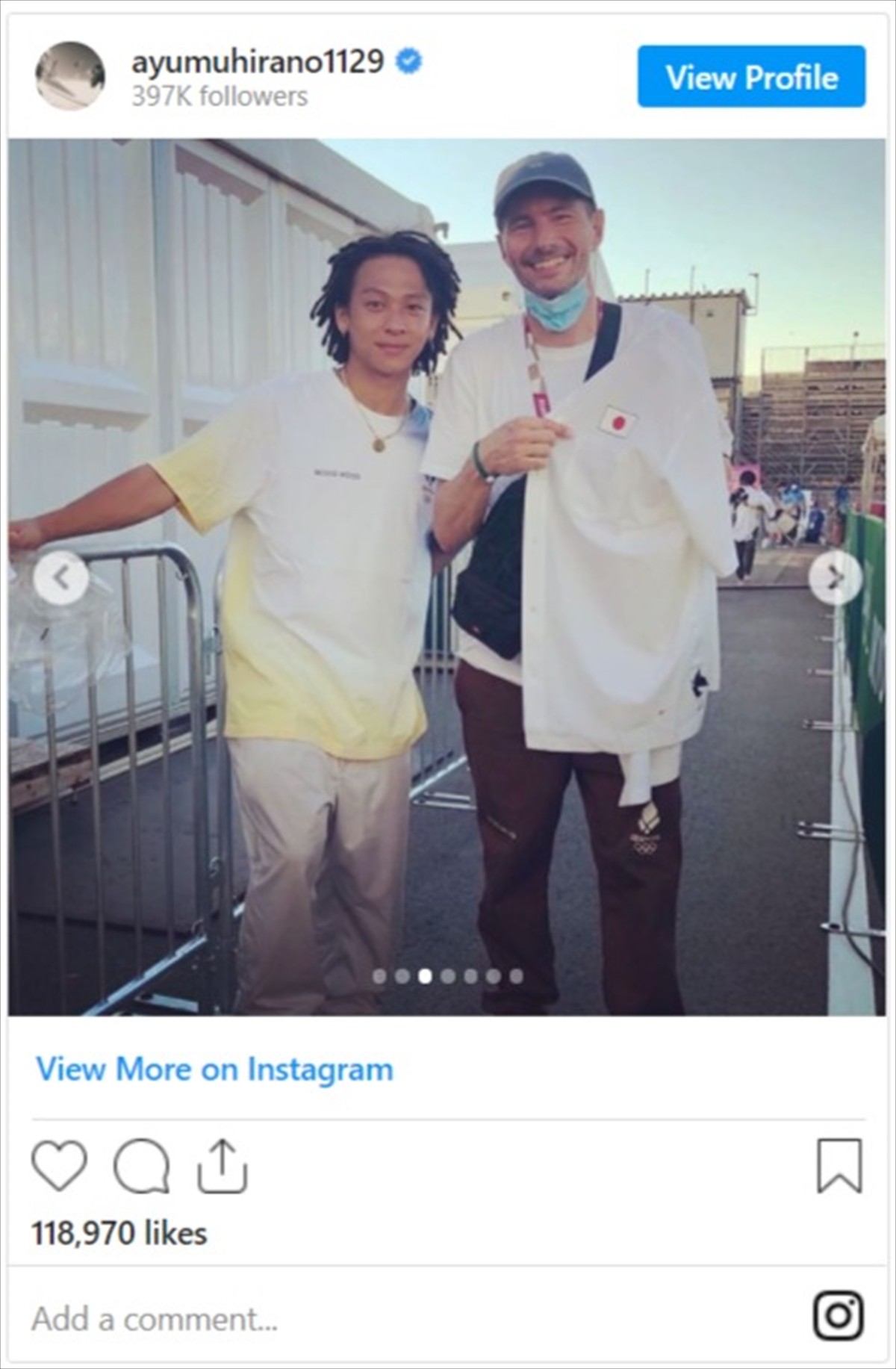
Task: Open comments with the speech bubble icon
Action: coord(141,1166)
